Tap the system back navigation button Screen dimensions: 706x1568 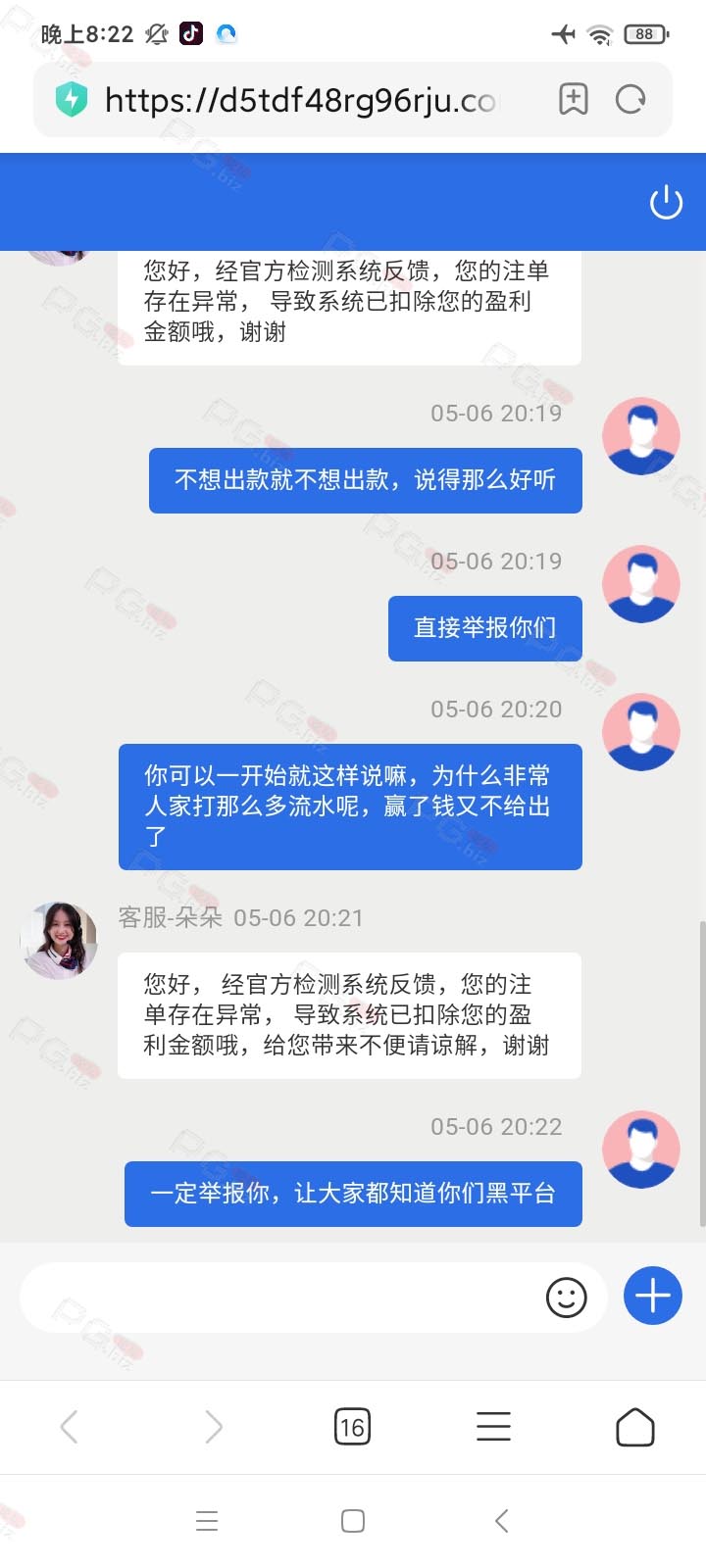pos(501,1521)
